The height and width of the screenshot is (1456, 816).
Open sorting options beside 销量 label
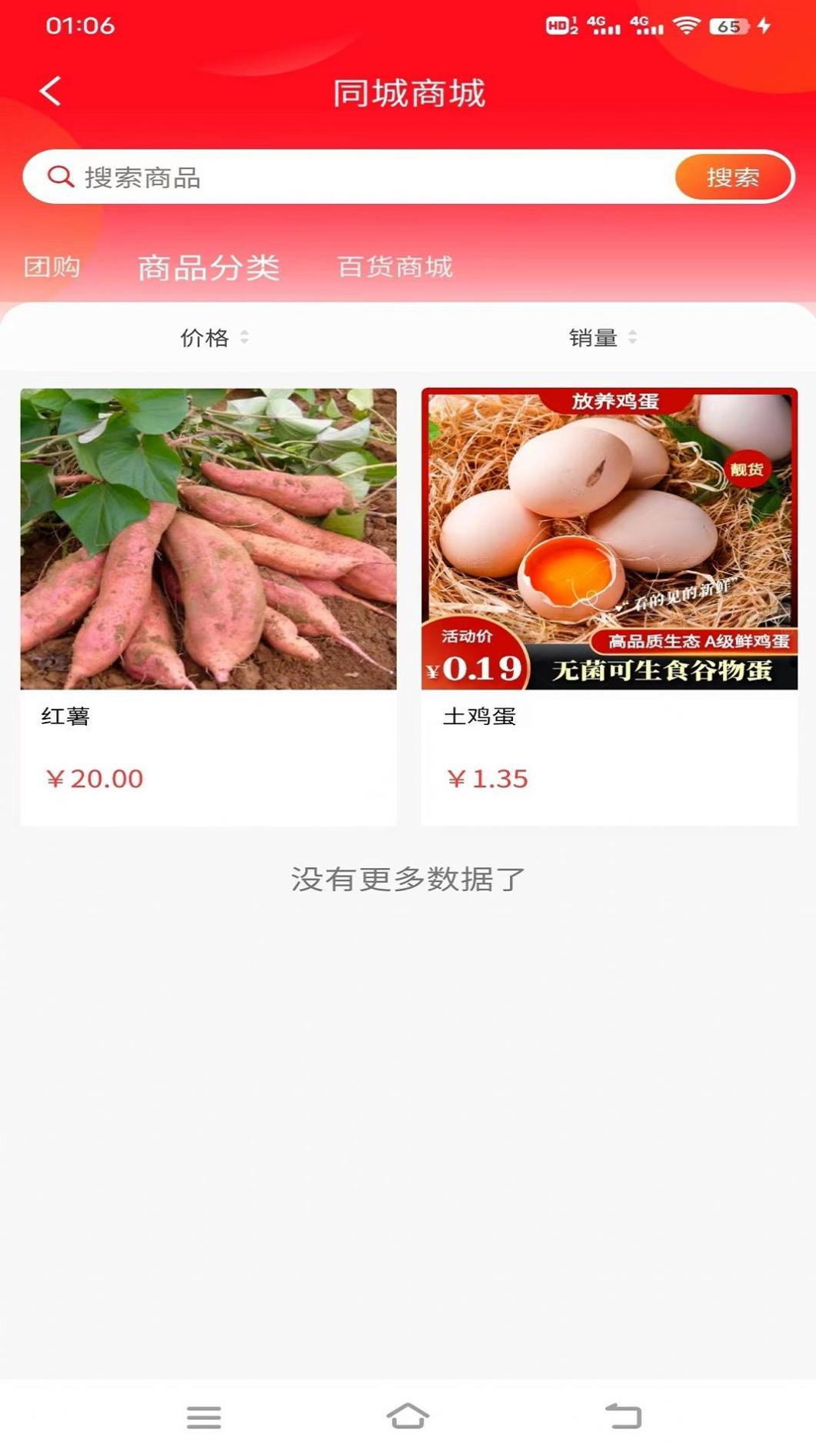[x=633, y=337]
